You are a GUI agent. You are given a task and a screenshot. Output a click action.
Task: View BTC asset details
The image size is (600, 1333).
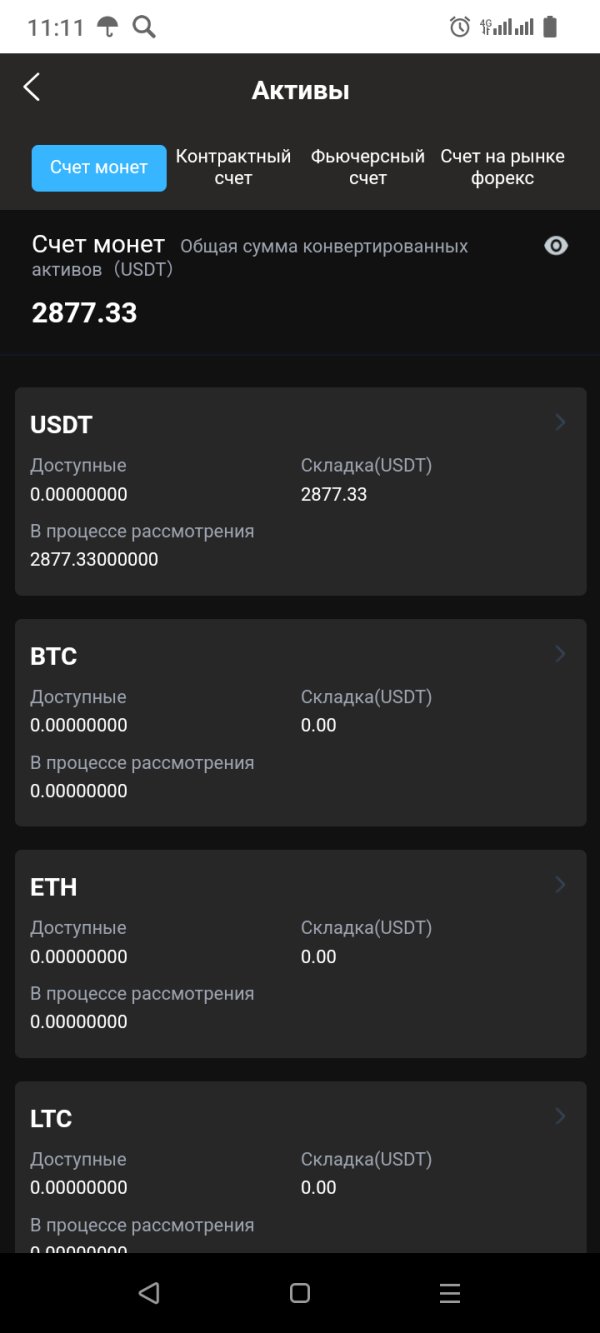[x=300, y=722]
